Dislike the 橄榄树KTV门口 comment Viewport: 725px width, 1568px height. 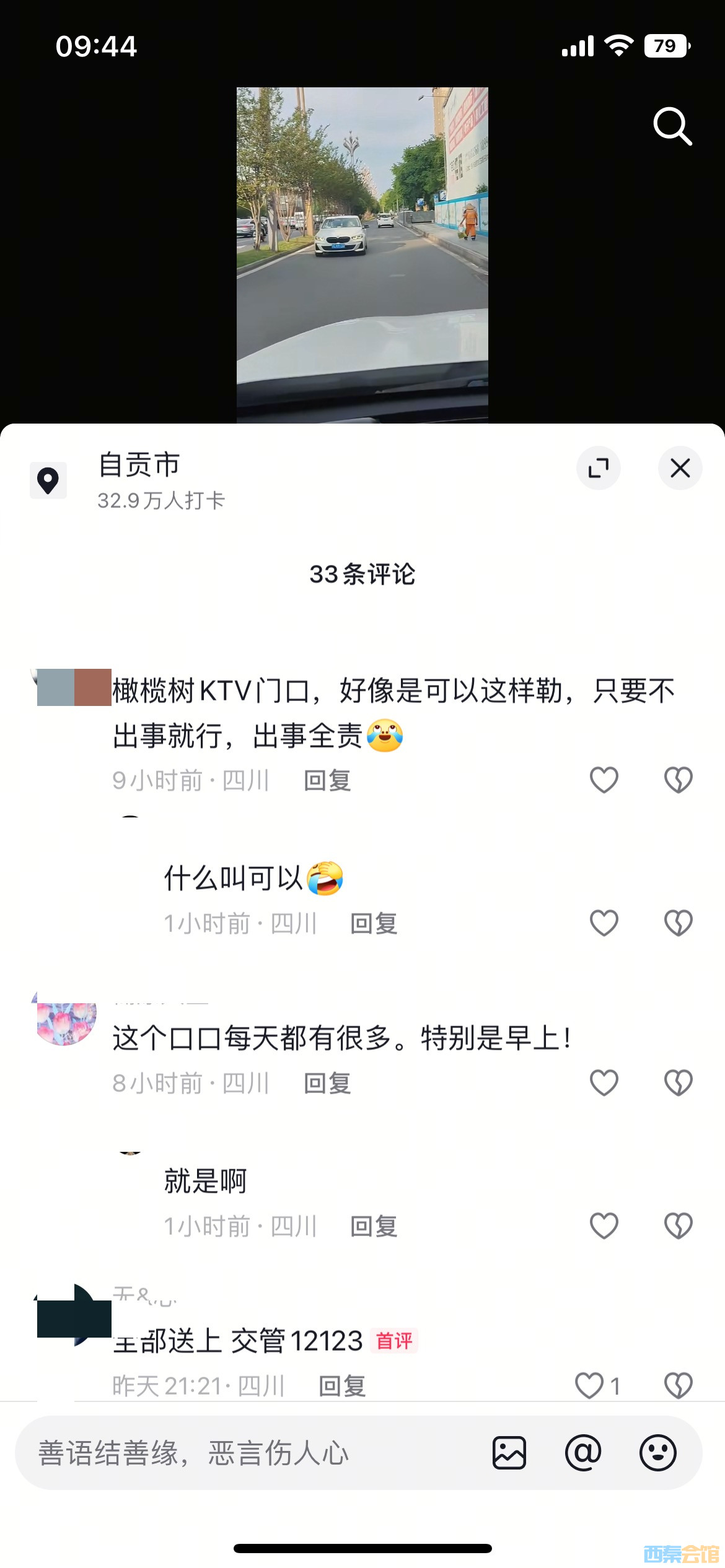click(678, 780)
